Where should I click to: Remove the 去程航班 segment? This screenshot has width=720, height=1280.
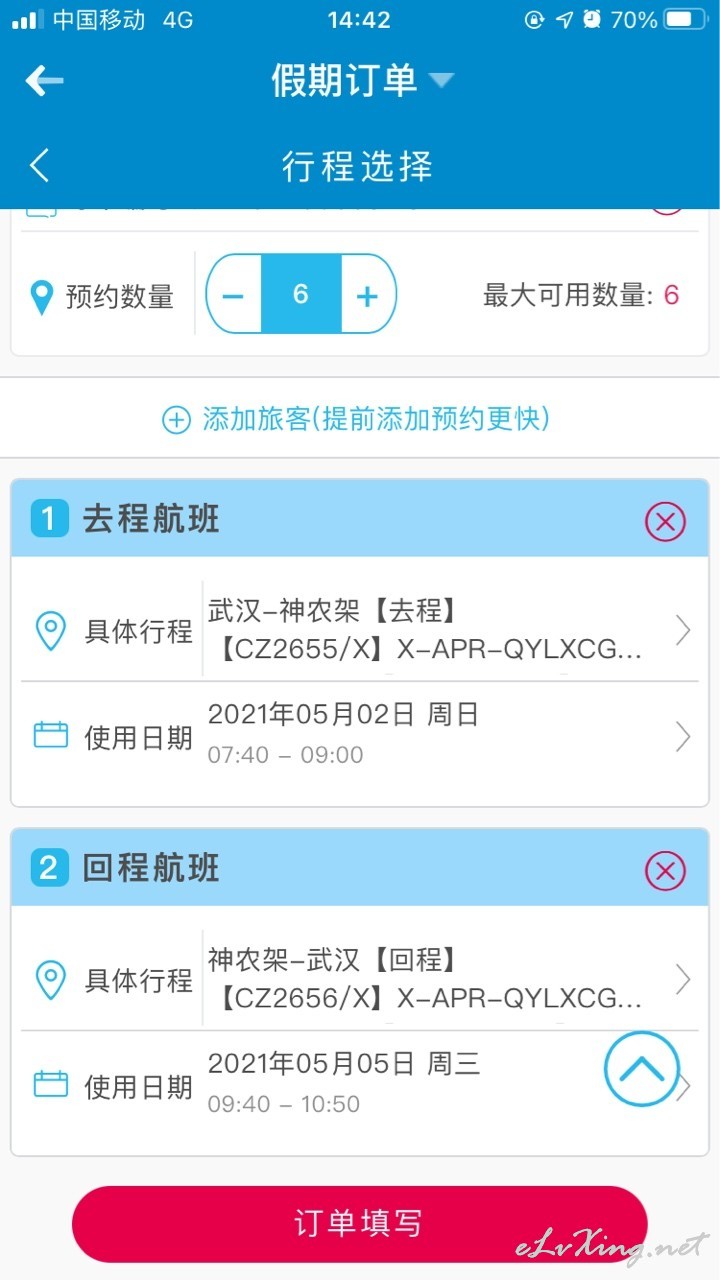(665, 521)
